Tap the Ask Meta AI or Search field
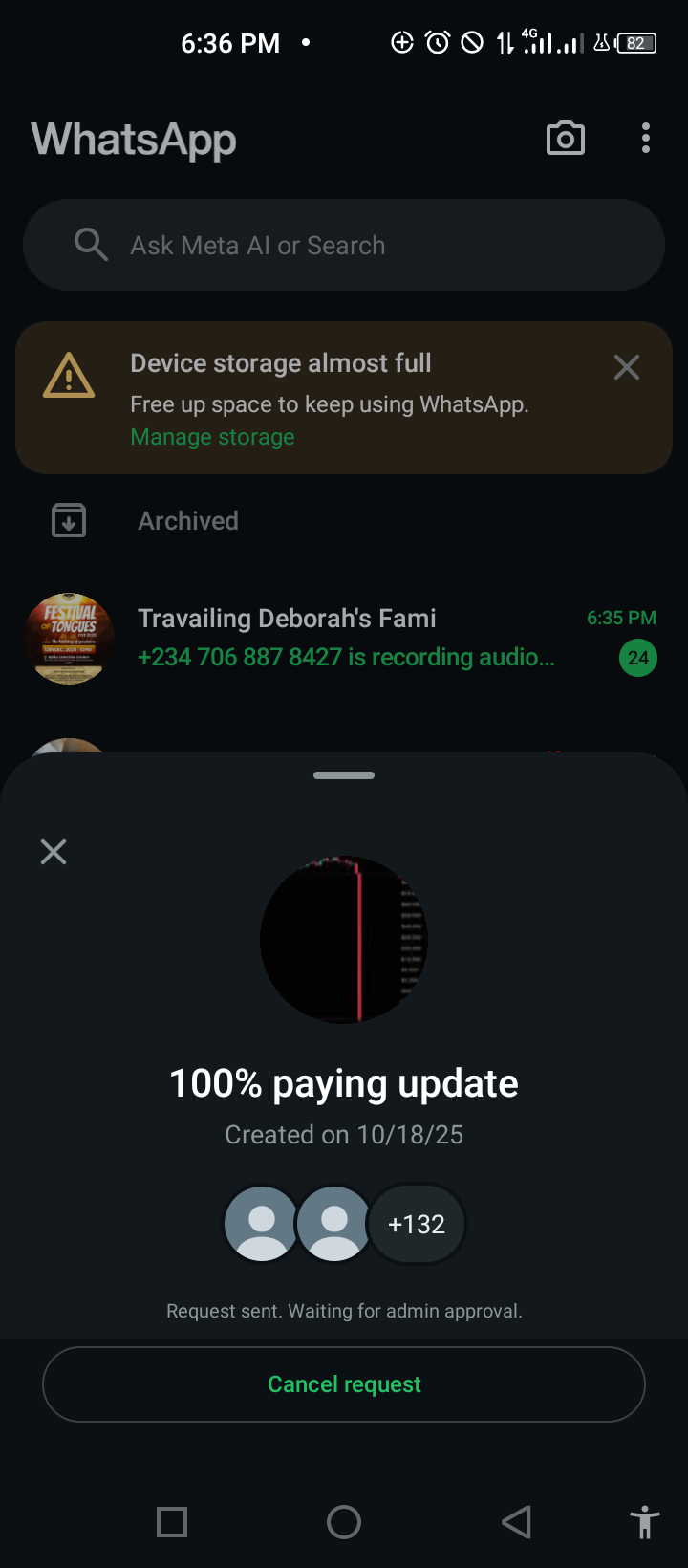The width and height of the screenshot is (688, 1568). click(344, 246)
